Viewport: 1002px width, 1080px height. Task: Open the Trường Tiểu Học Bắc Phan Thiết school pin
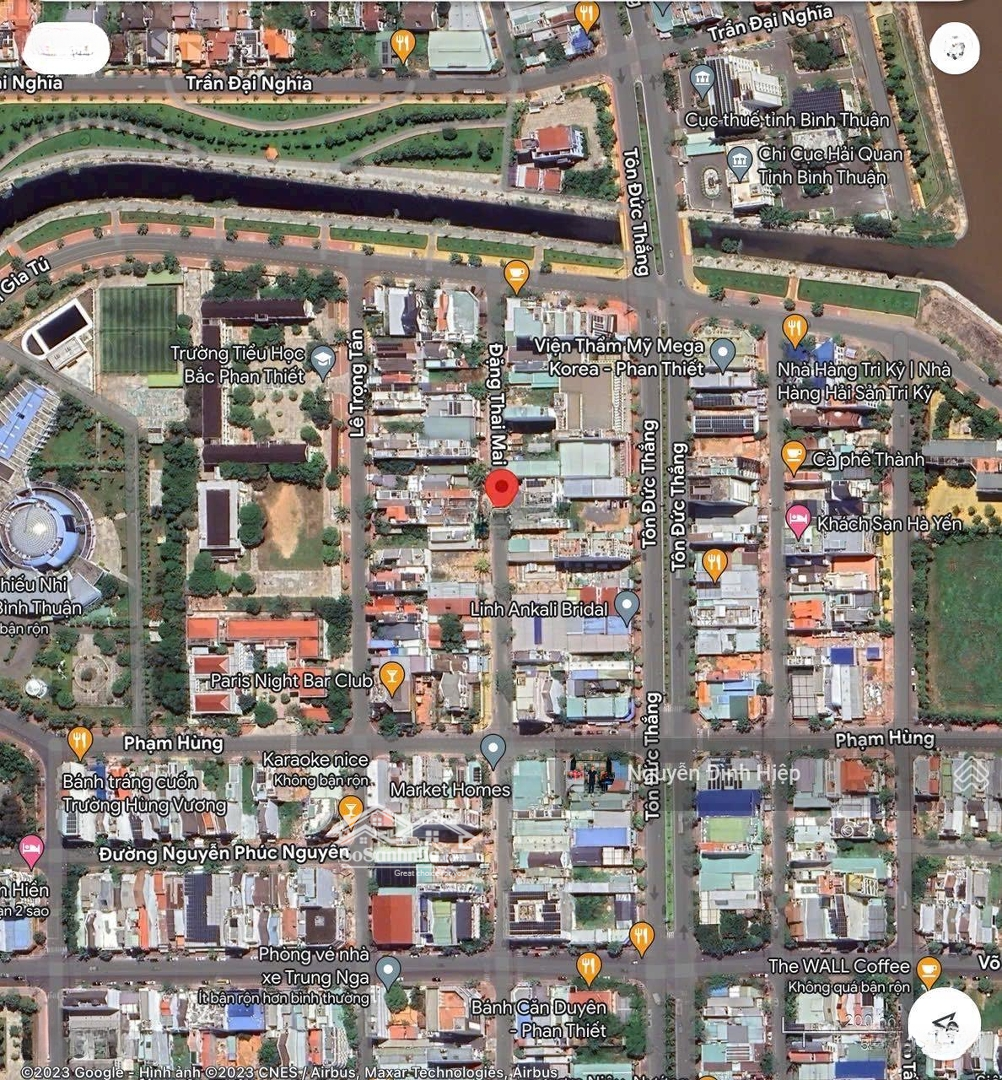(x=322, y=359)
